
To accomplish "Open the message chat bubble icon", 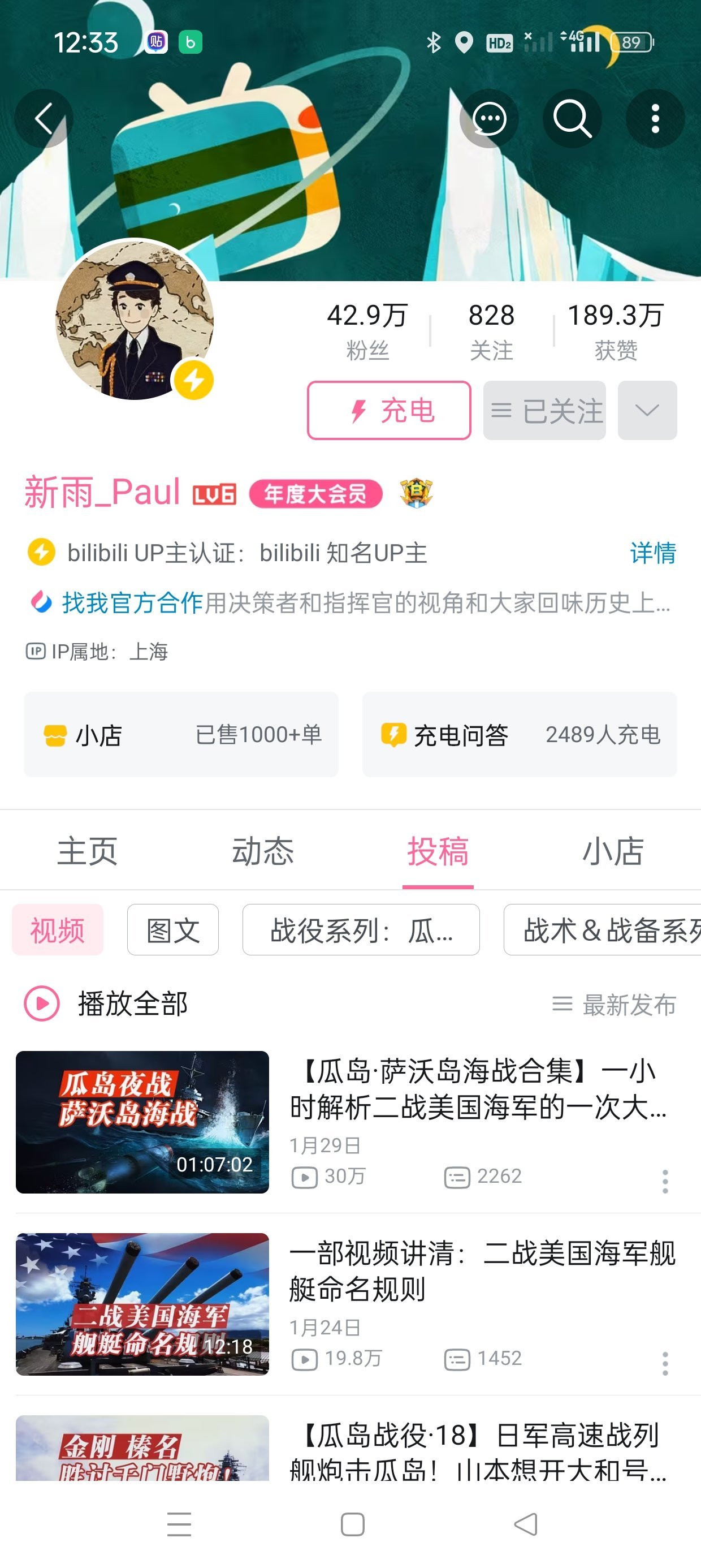I will (x=489, y=119).
